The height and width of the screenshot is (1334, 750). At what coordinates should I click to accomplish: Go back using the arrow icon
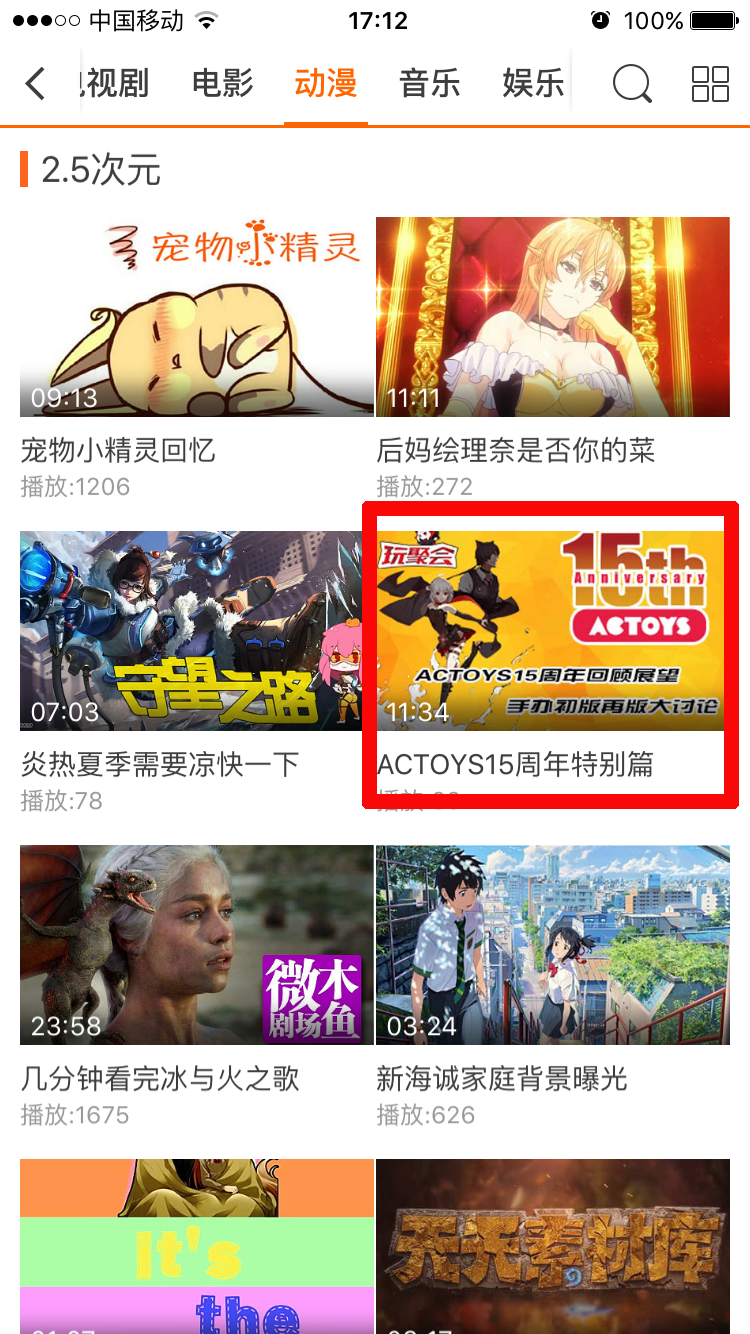click(36, 84)
